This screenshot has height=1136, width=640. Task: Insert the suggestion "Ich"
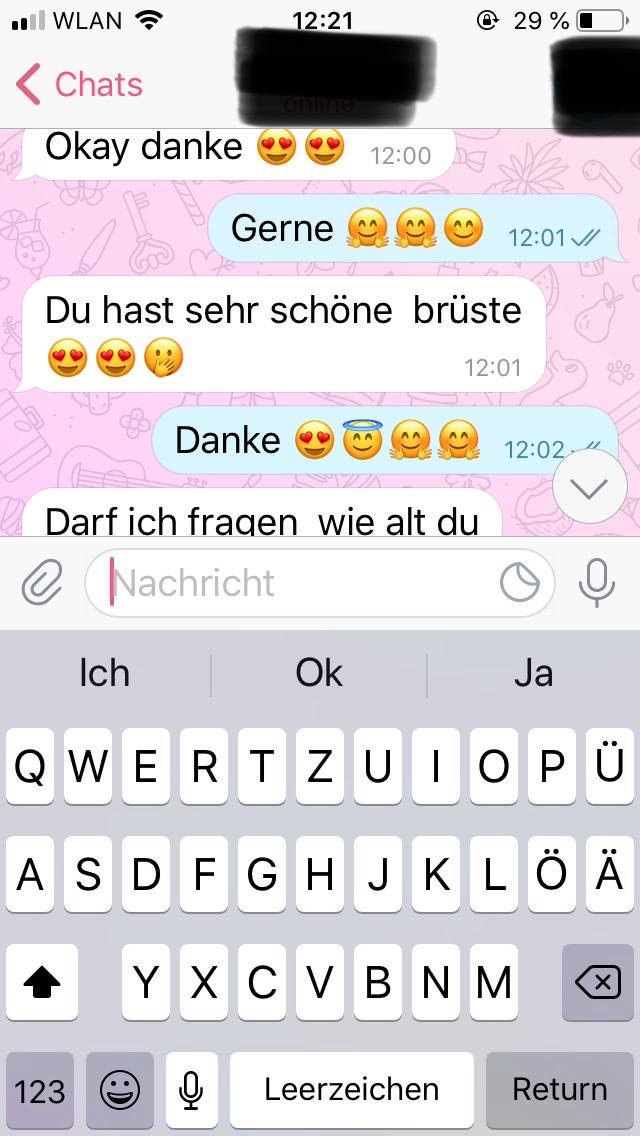click(104, 674)
